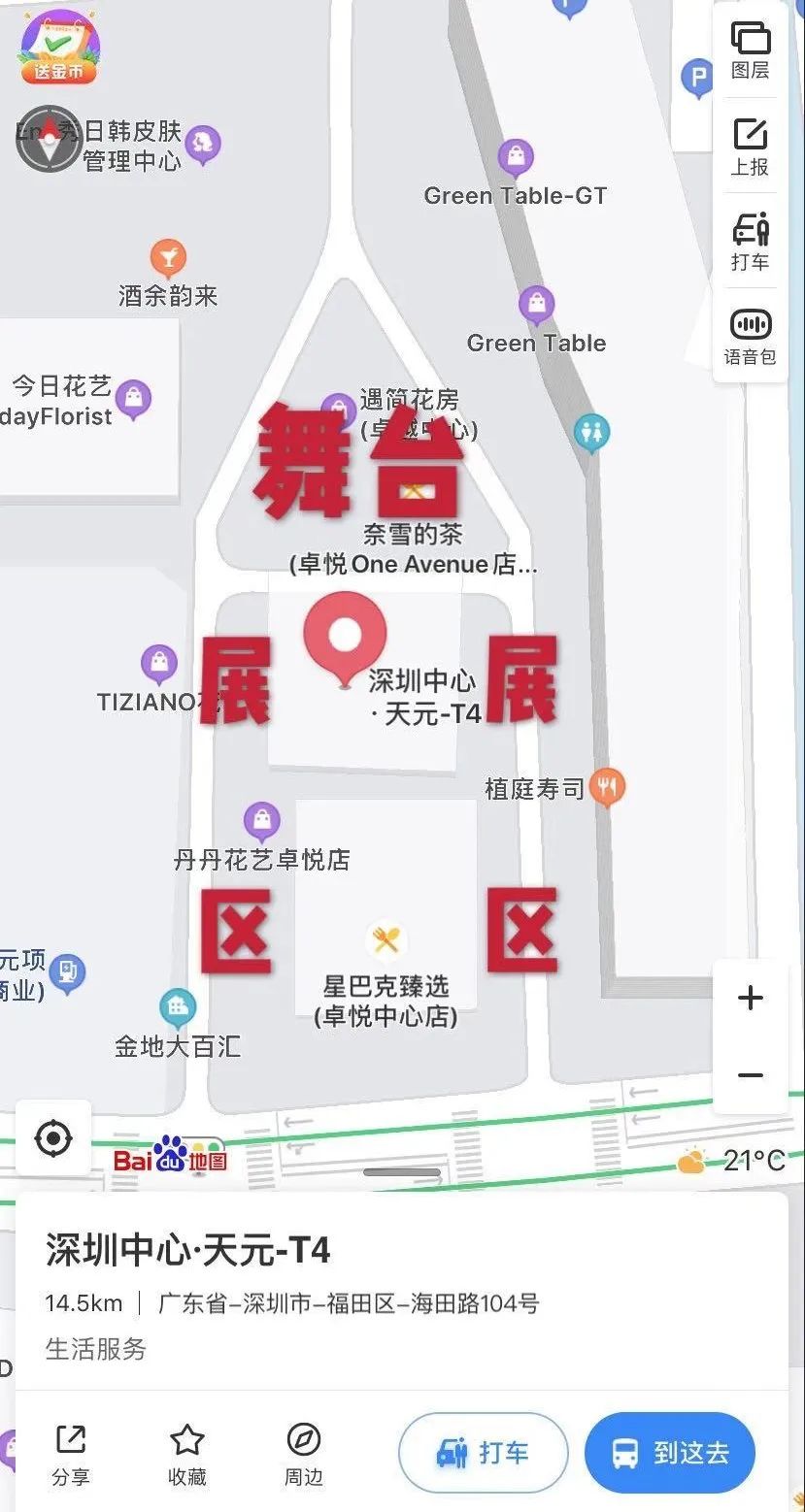Select the 酒余韵来 bar marker

[x=168, y=258]
